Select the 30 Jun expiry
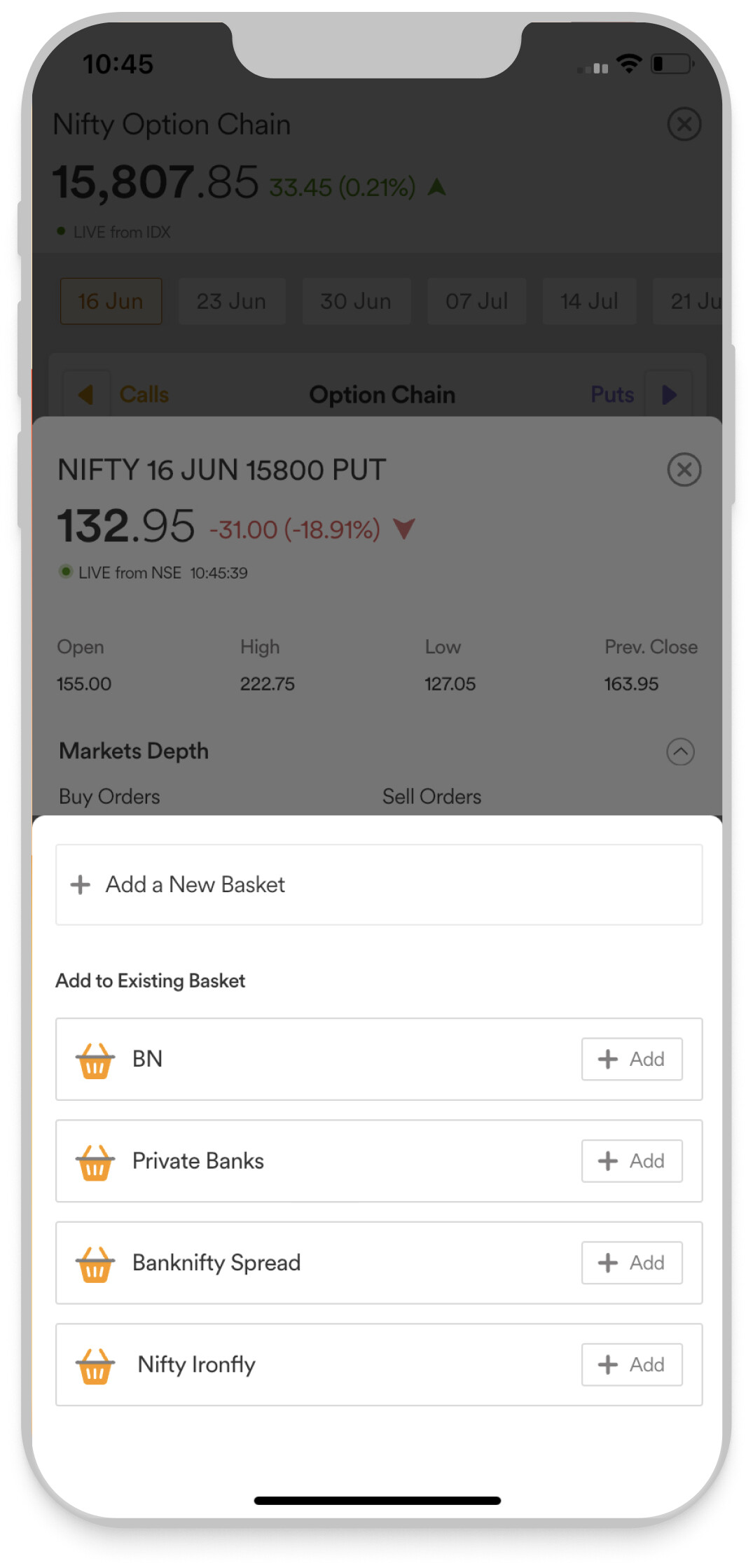Viewport: 753px width, 1568px height. click(x=356, y=301)
